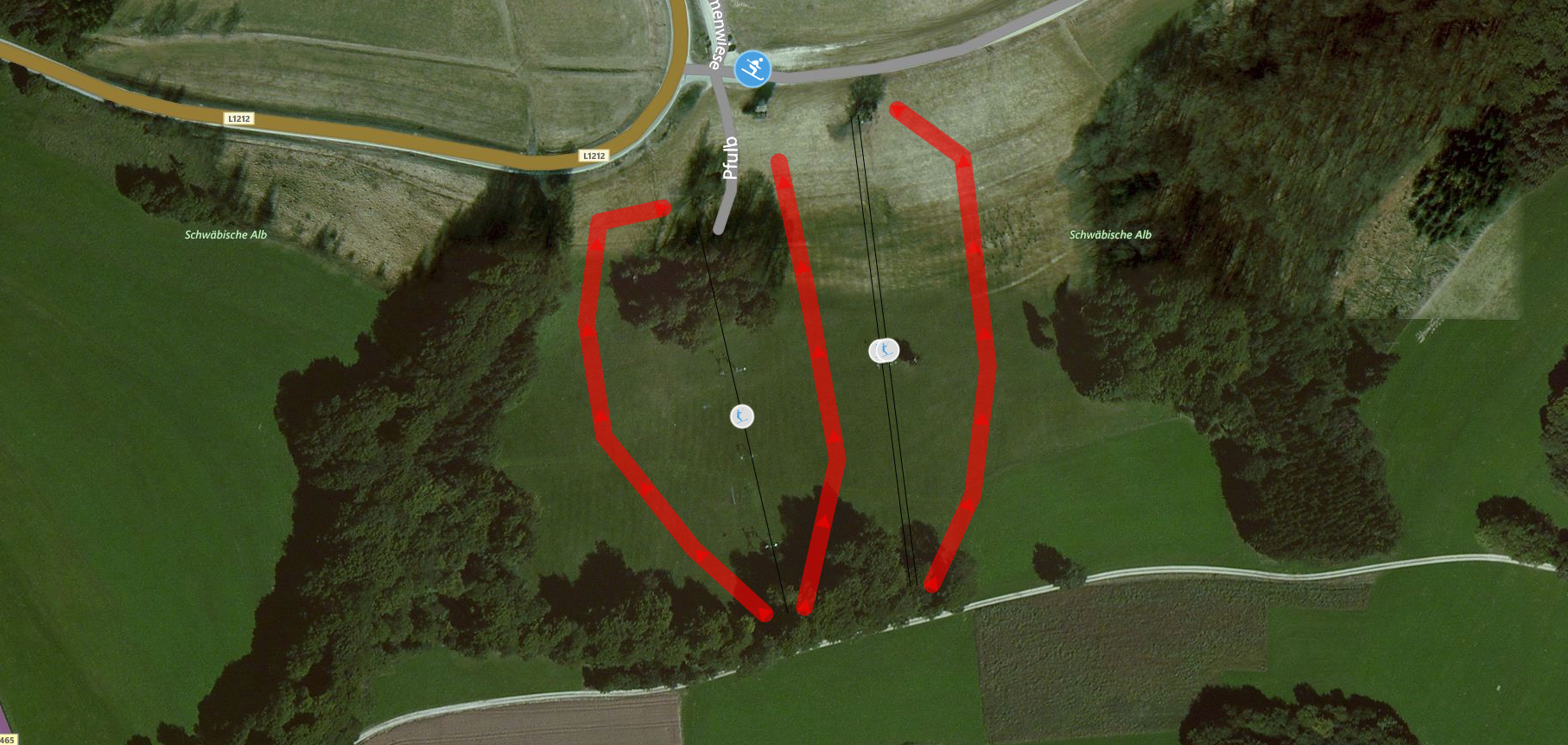Open the blue skiing area marker
The height and width of the screenshot is (745, 1568).
point(752,68)
